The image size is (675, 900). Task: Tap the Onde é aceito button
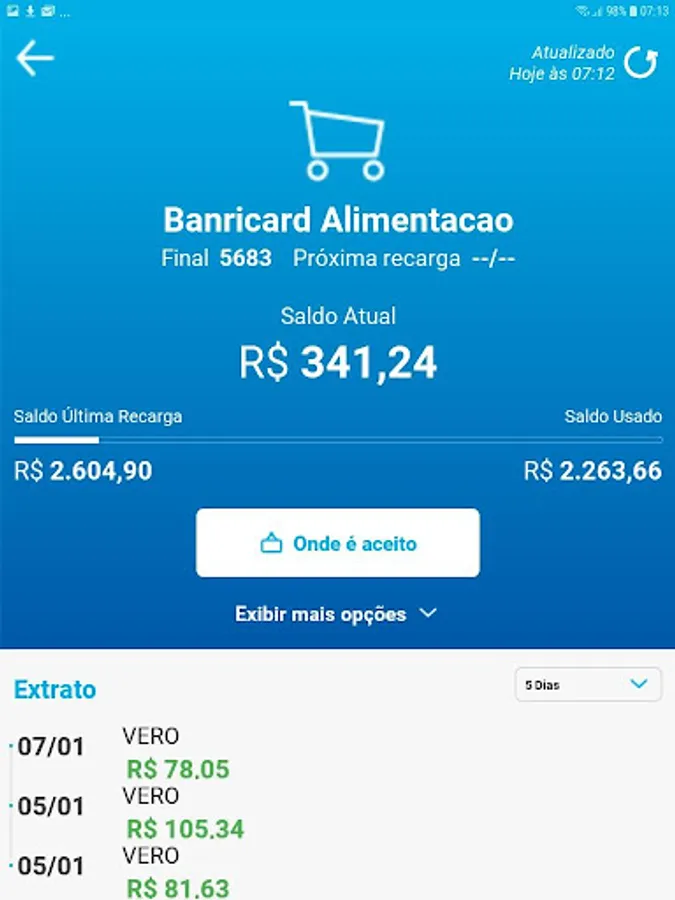tap(338, 543)
